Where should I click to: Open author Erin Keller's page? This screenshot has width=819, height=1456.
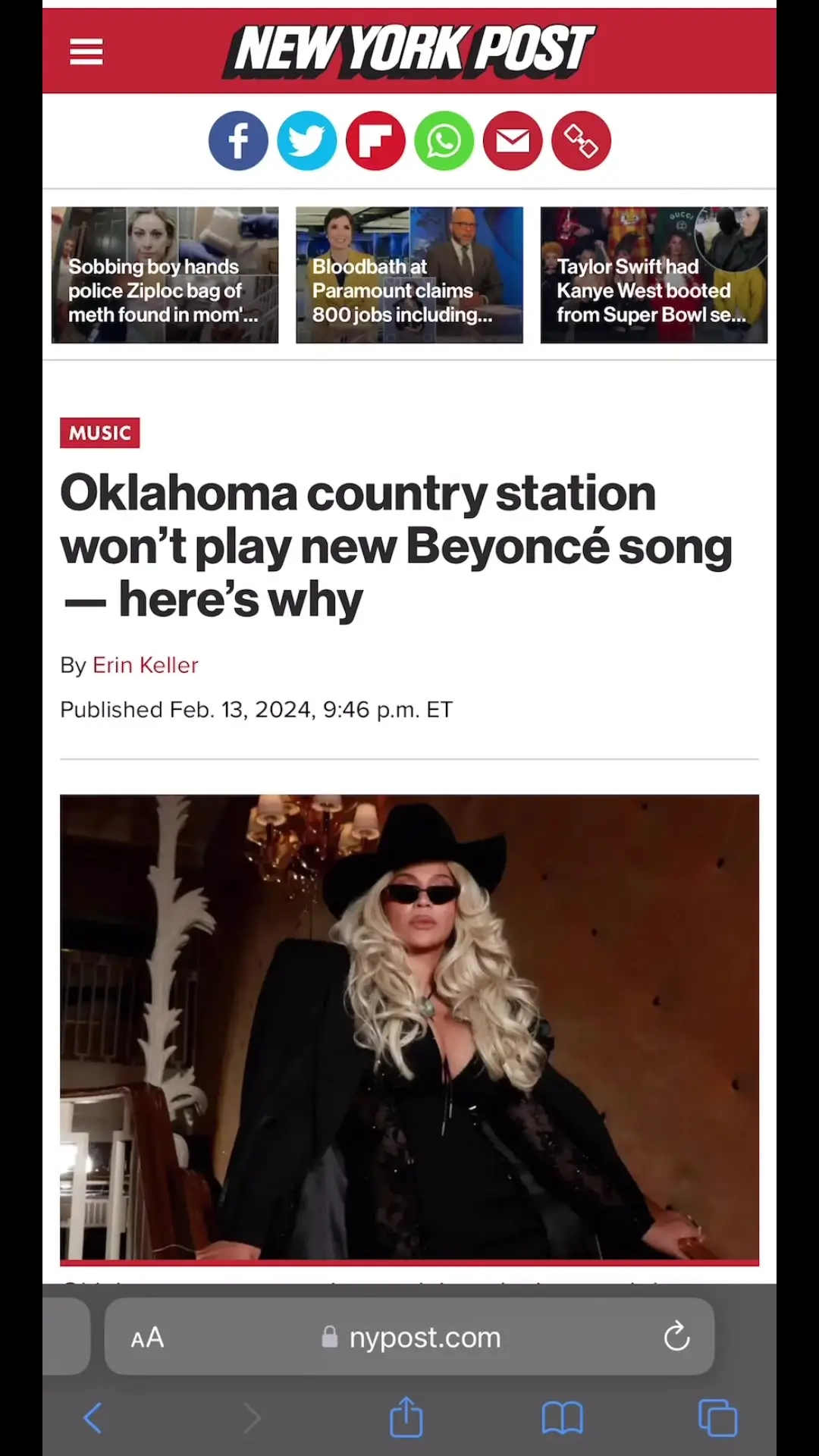[x=146, y=665]
